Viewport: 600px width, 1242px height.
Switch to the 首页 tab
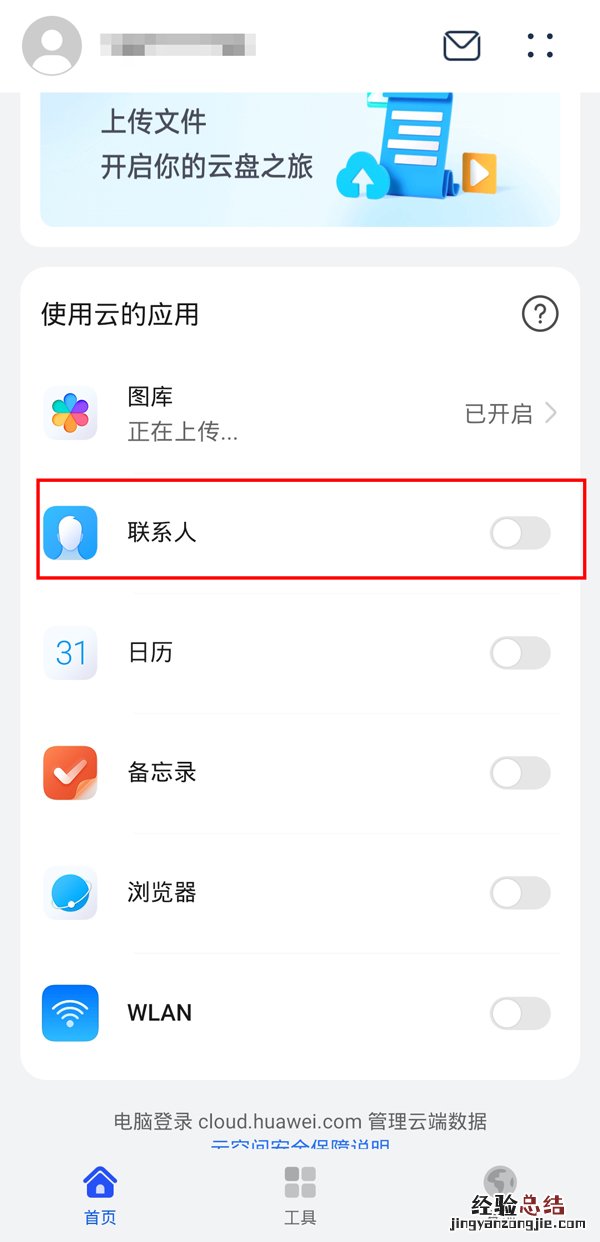(x=100, y=1195)
